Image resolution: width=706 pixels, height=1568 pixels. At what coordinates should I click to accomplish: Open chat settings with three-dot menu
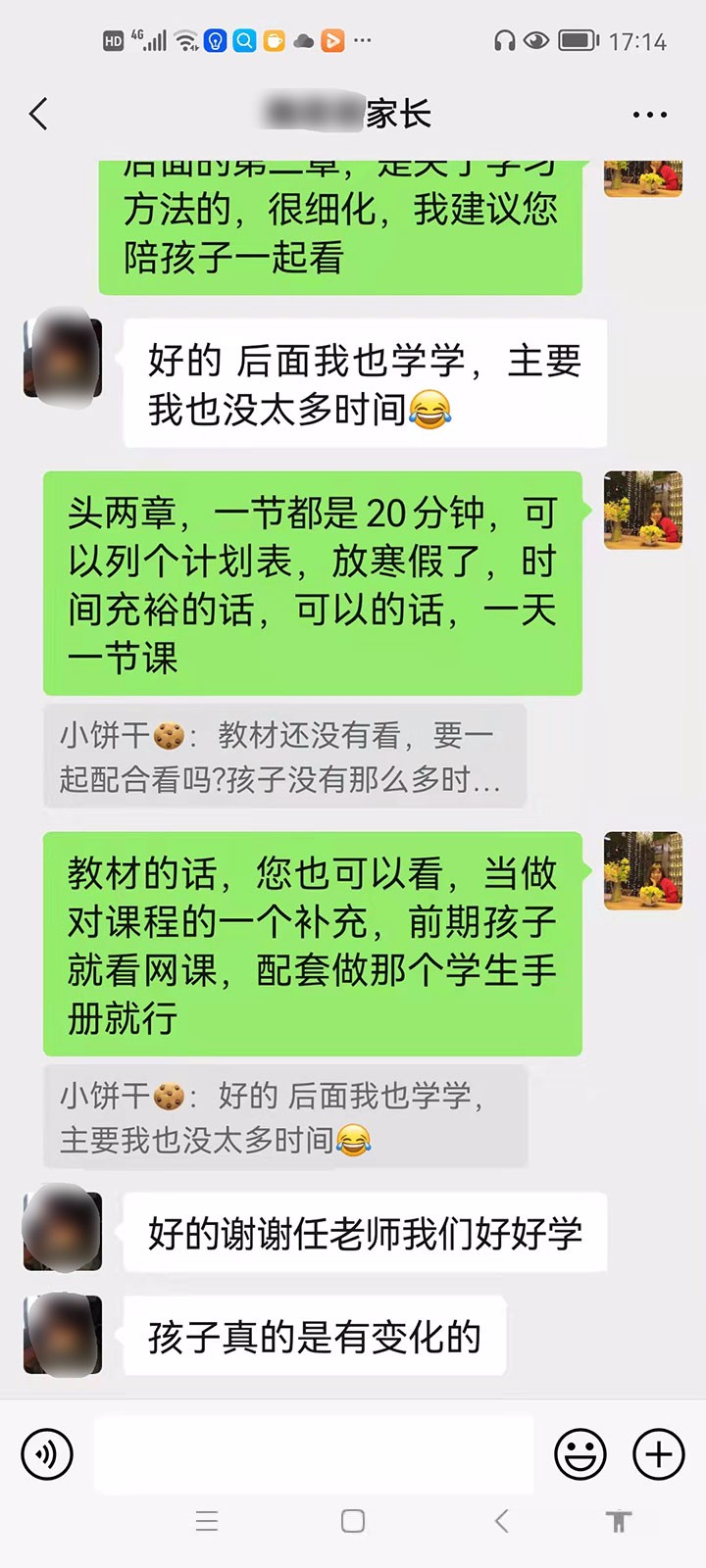click(649, 114)
